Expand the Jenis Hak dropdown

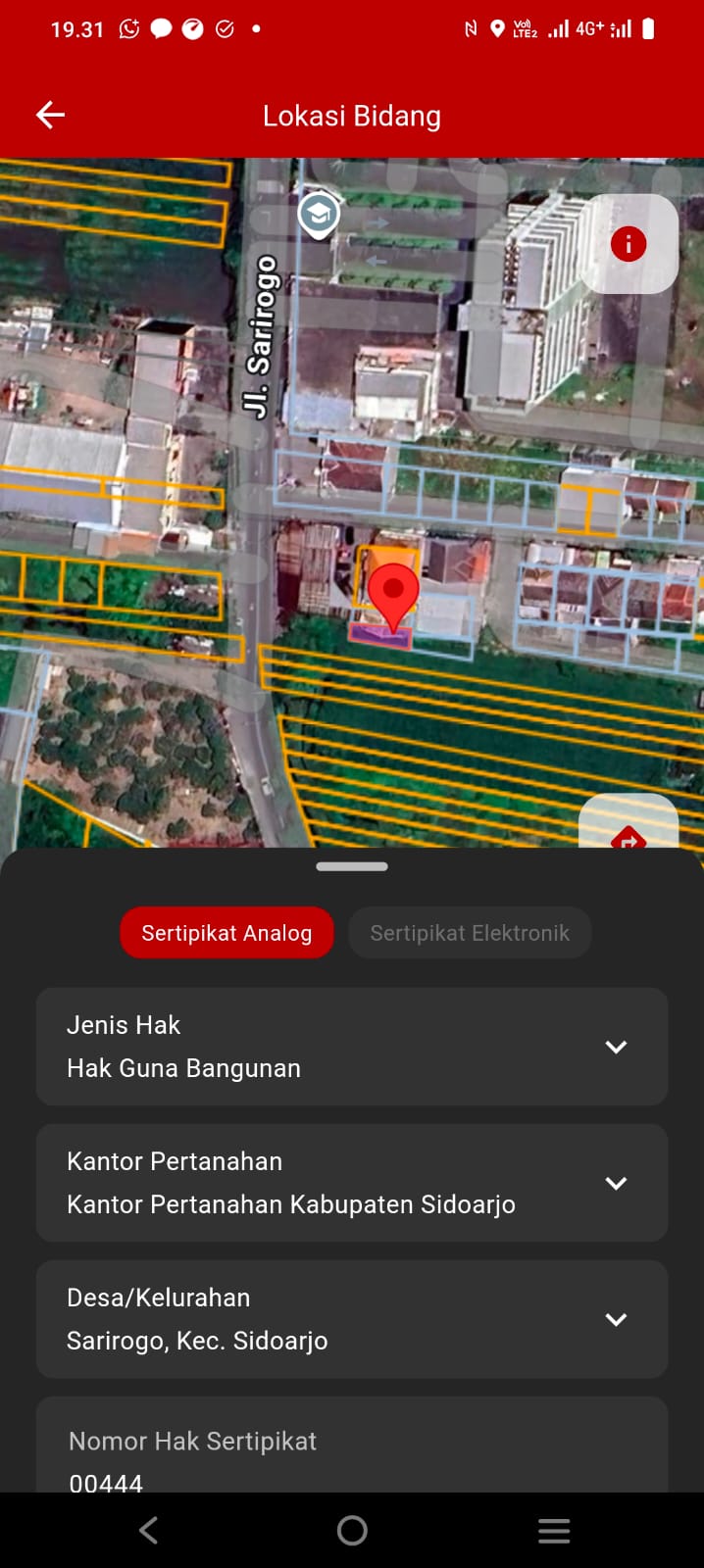tap(616, 1047)
